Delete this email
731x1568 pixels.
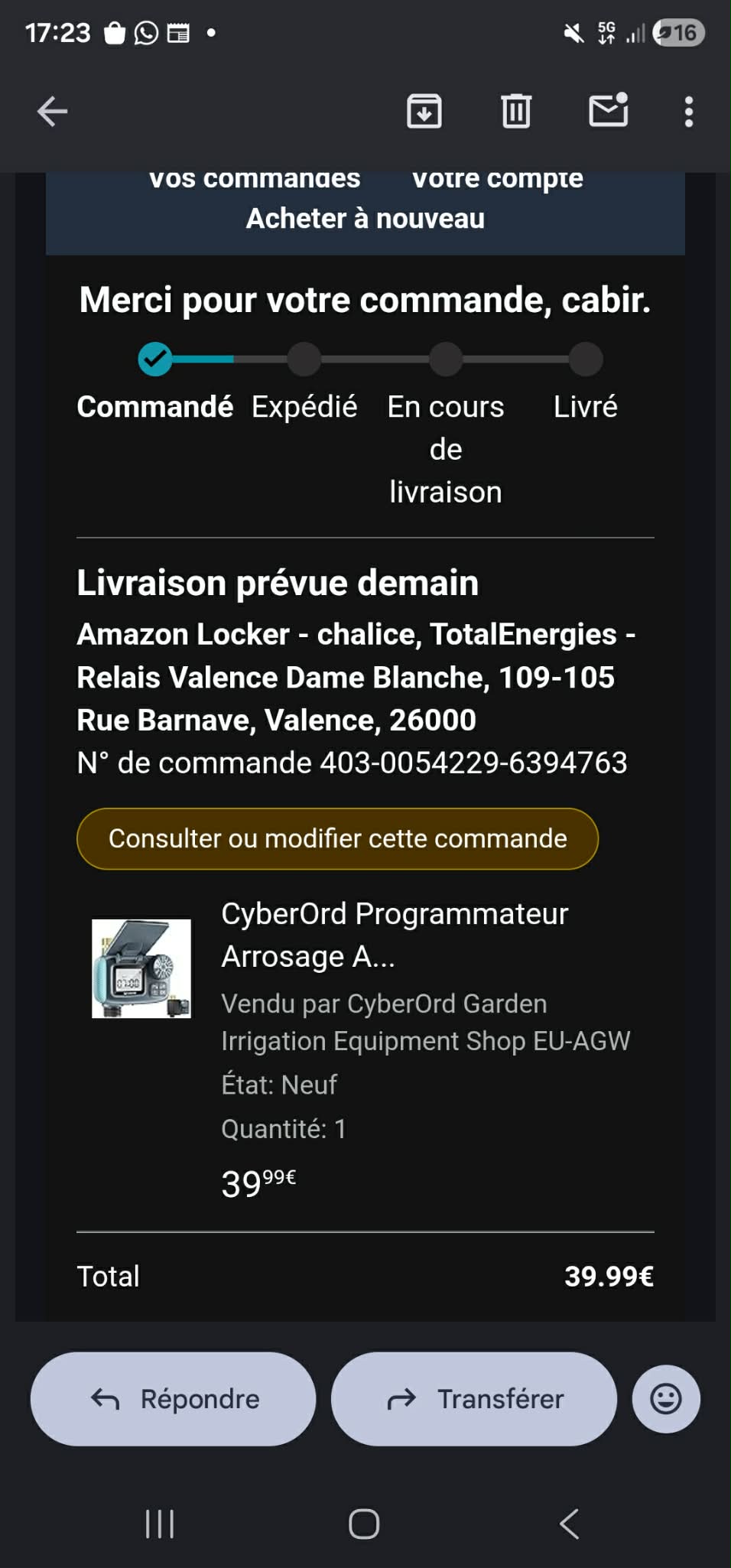(516, 112)
